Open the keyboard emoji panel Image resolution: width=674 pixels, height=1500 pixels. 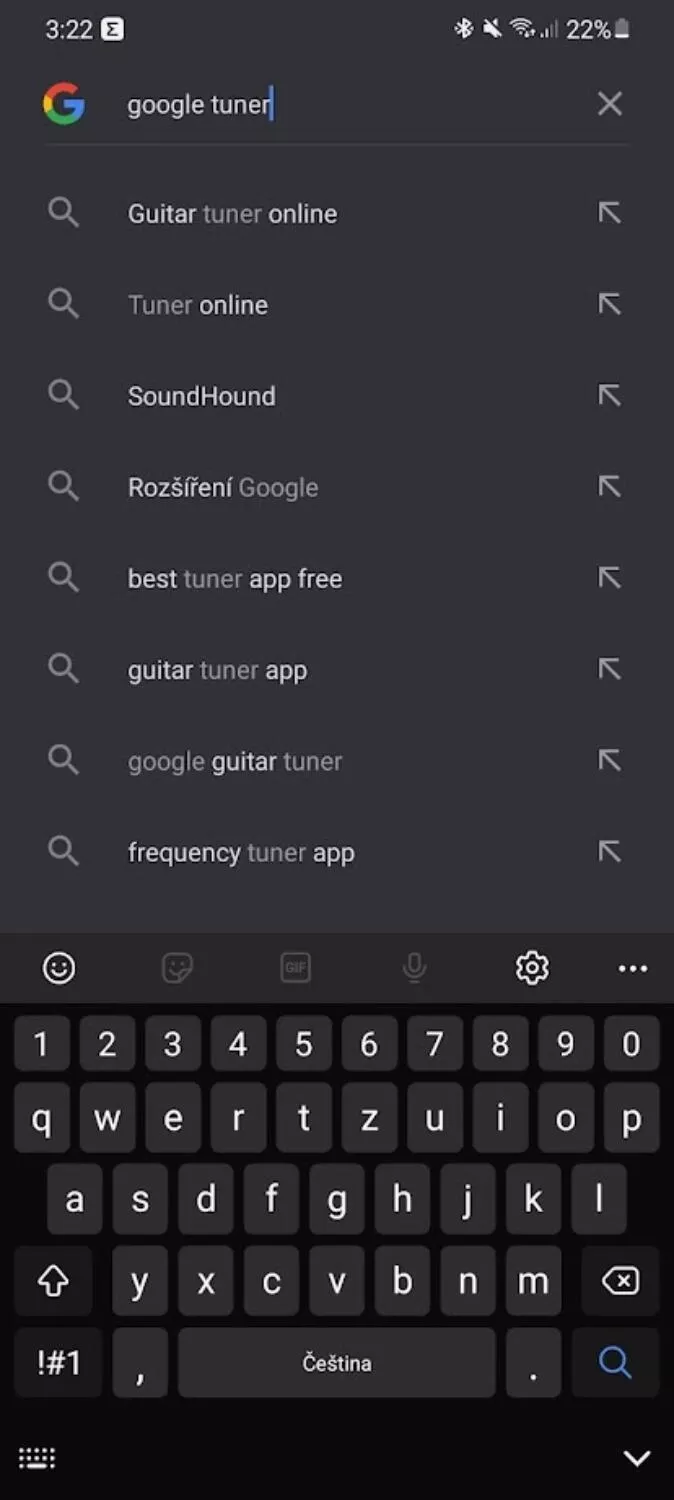point(59,967)
